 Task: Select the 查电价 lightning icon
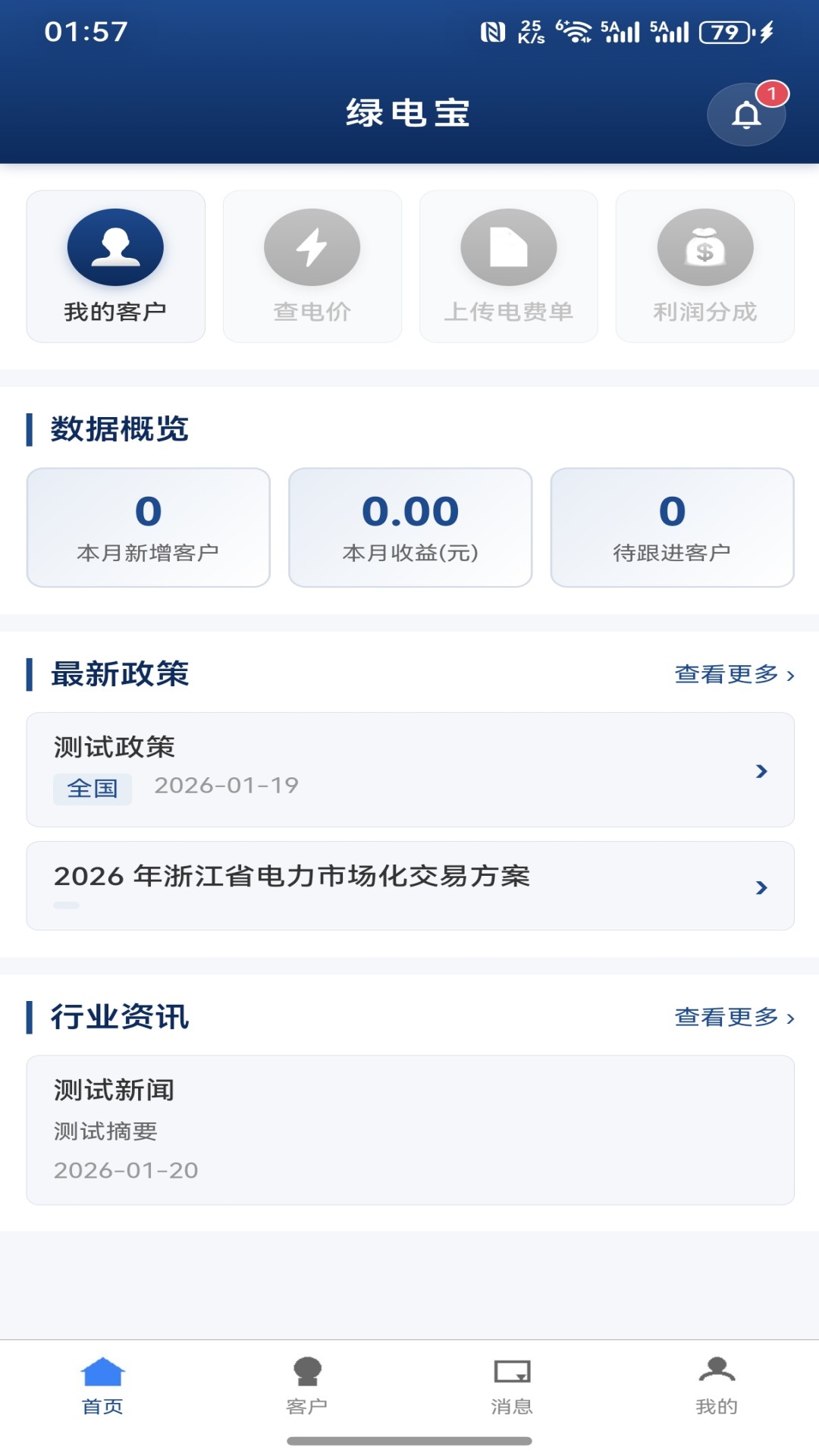312,246
